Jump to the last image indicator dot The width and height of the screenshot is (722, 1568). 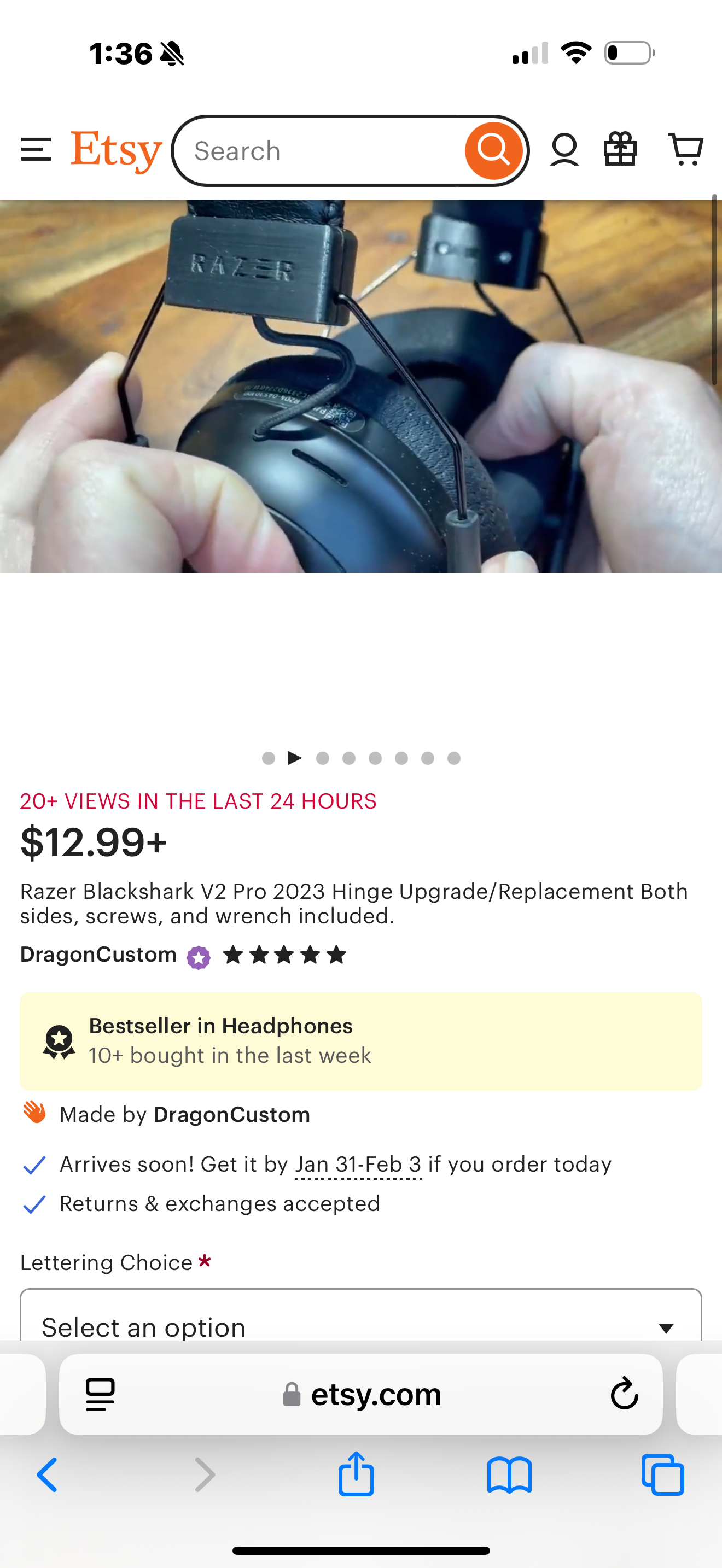453,758
